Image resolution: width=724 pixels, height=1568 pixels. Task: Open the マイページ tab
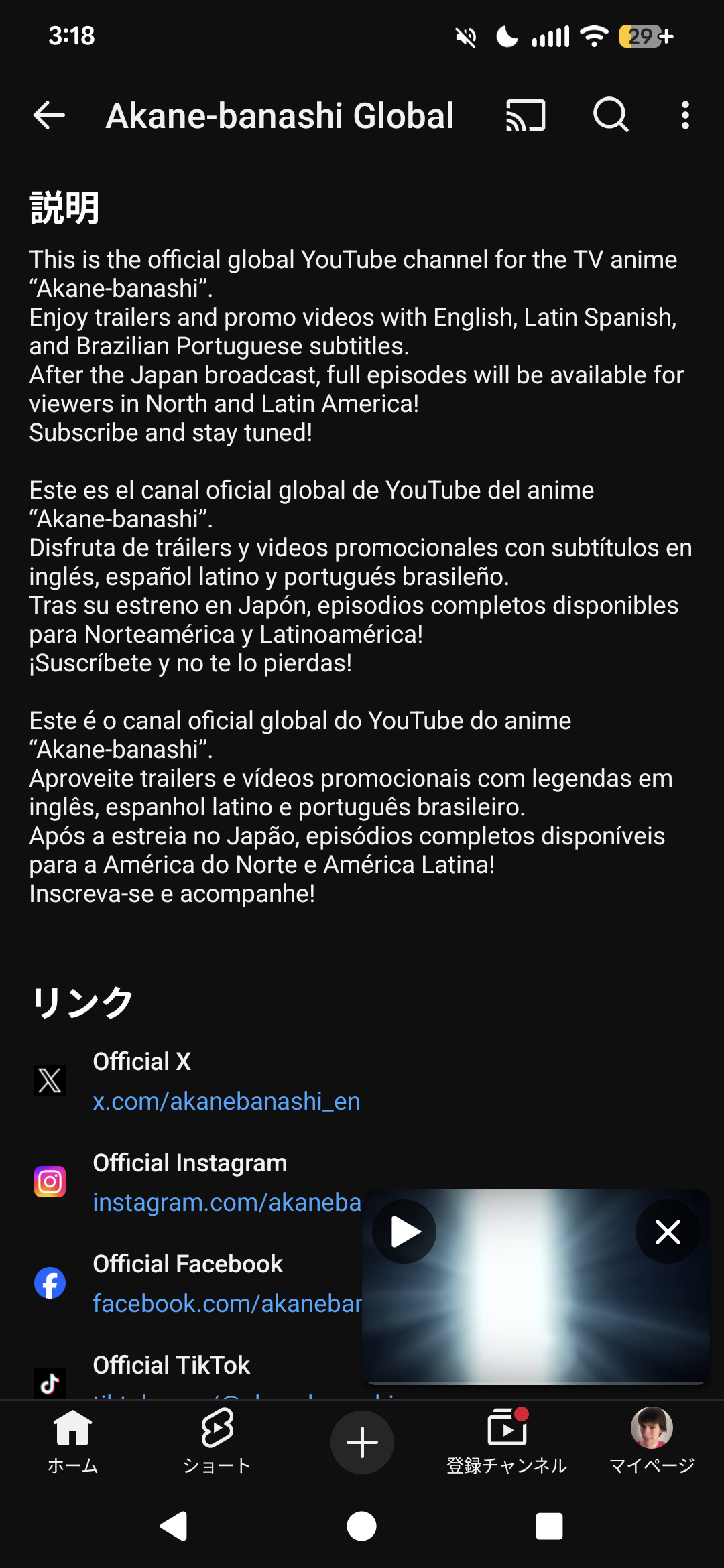pos(651,1441)
